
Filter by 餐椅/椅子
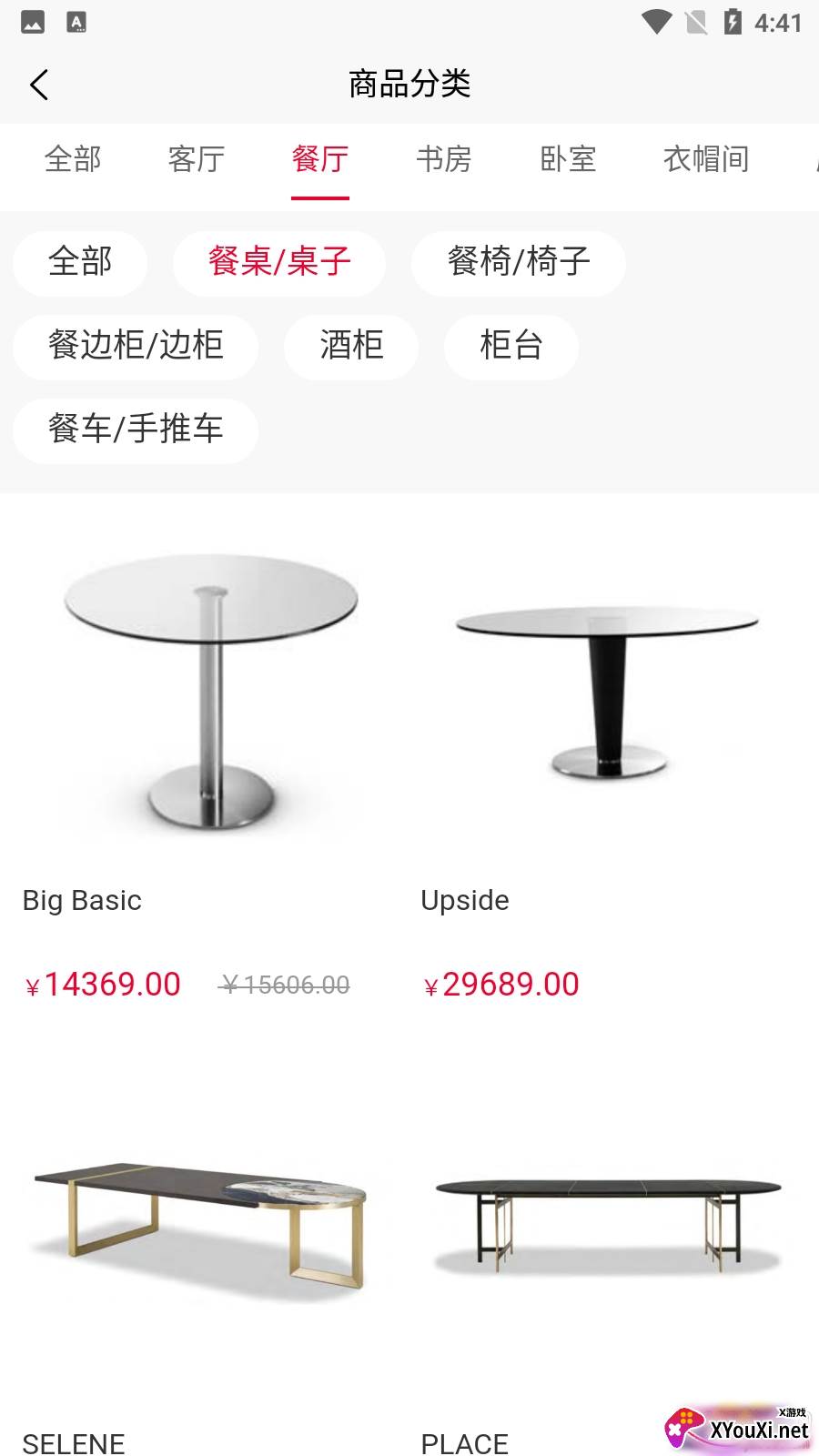pos(519,263)
